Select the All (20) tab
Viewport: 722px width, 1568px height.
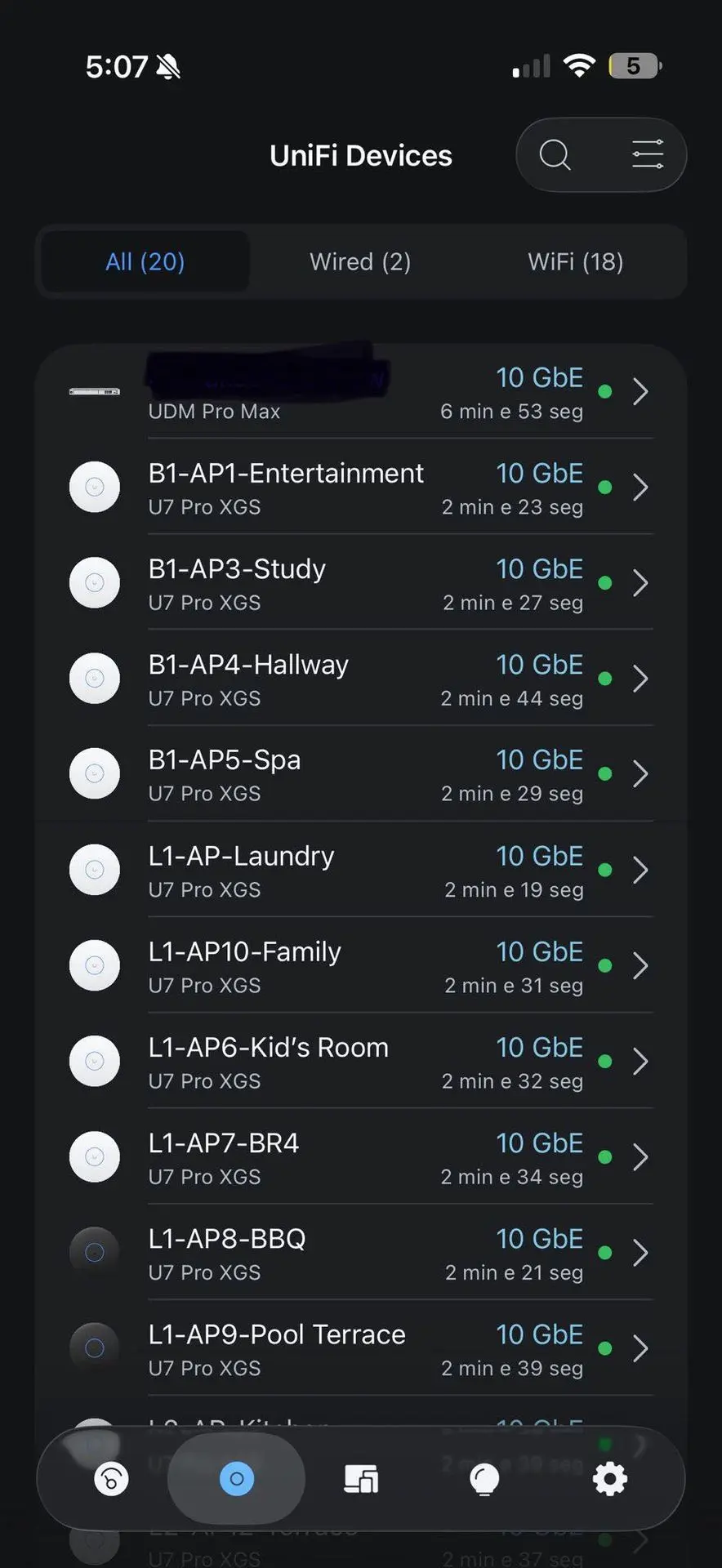[145, 261]
